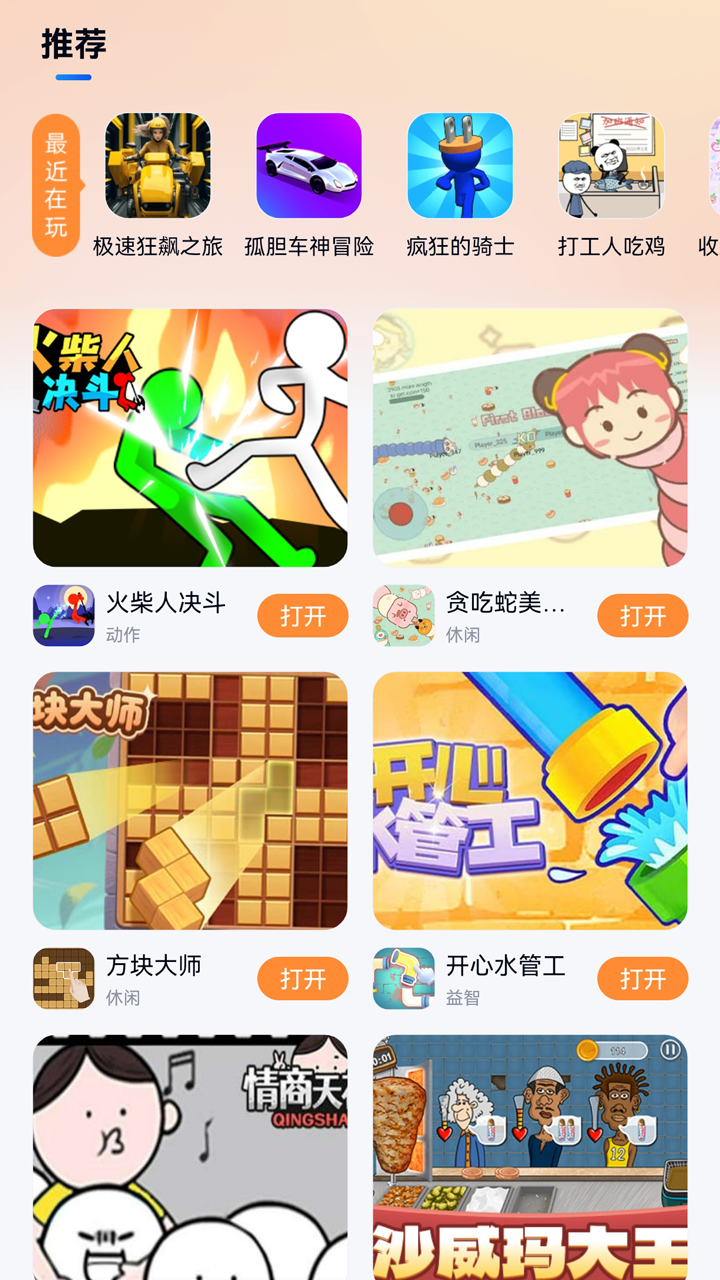Click the 火柴人决斗 small app icon

point(63,615)
